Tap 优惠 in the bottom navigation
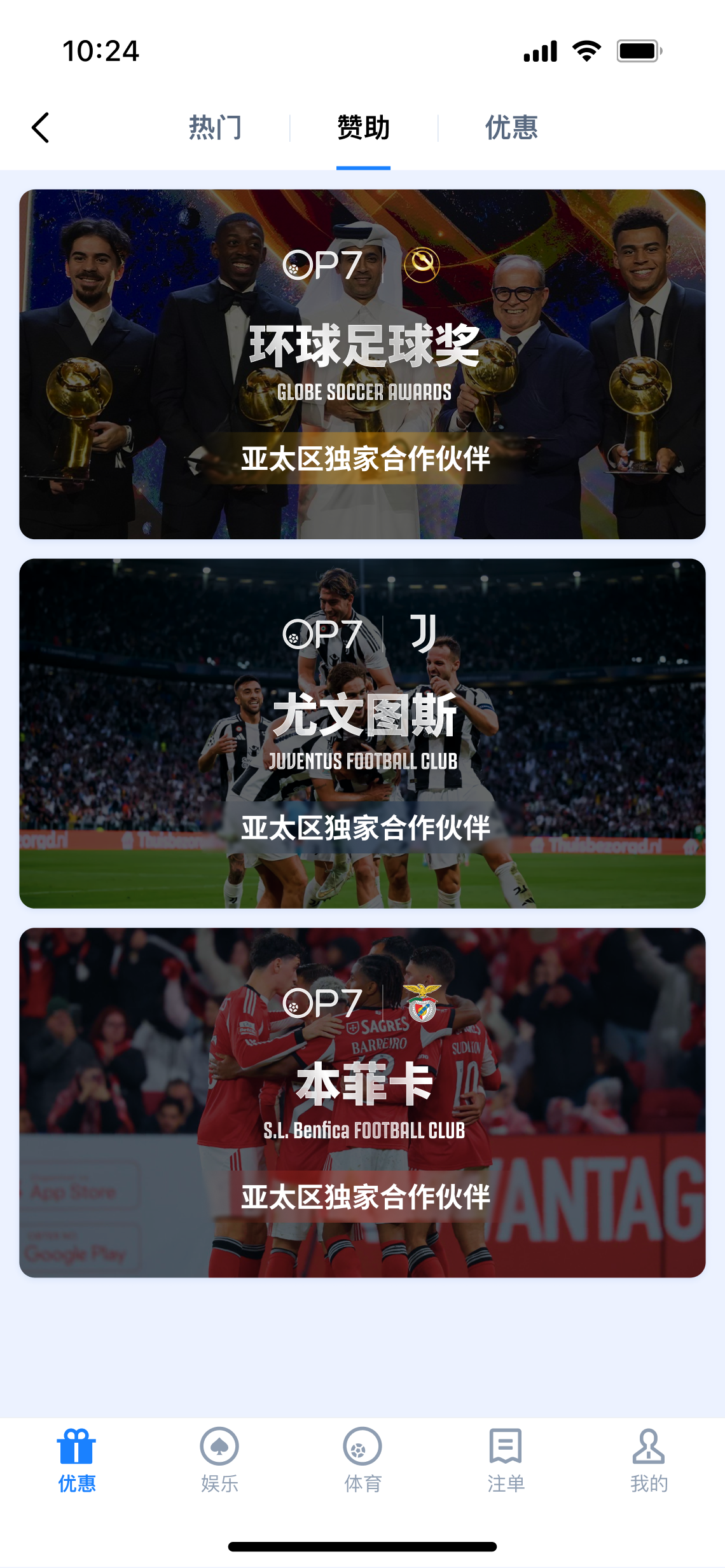The height and width of the screenshot is (1568, 725). click(x=76, y=1460)
